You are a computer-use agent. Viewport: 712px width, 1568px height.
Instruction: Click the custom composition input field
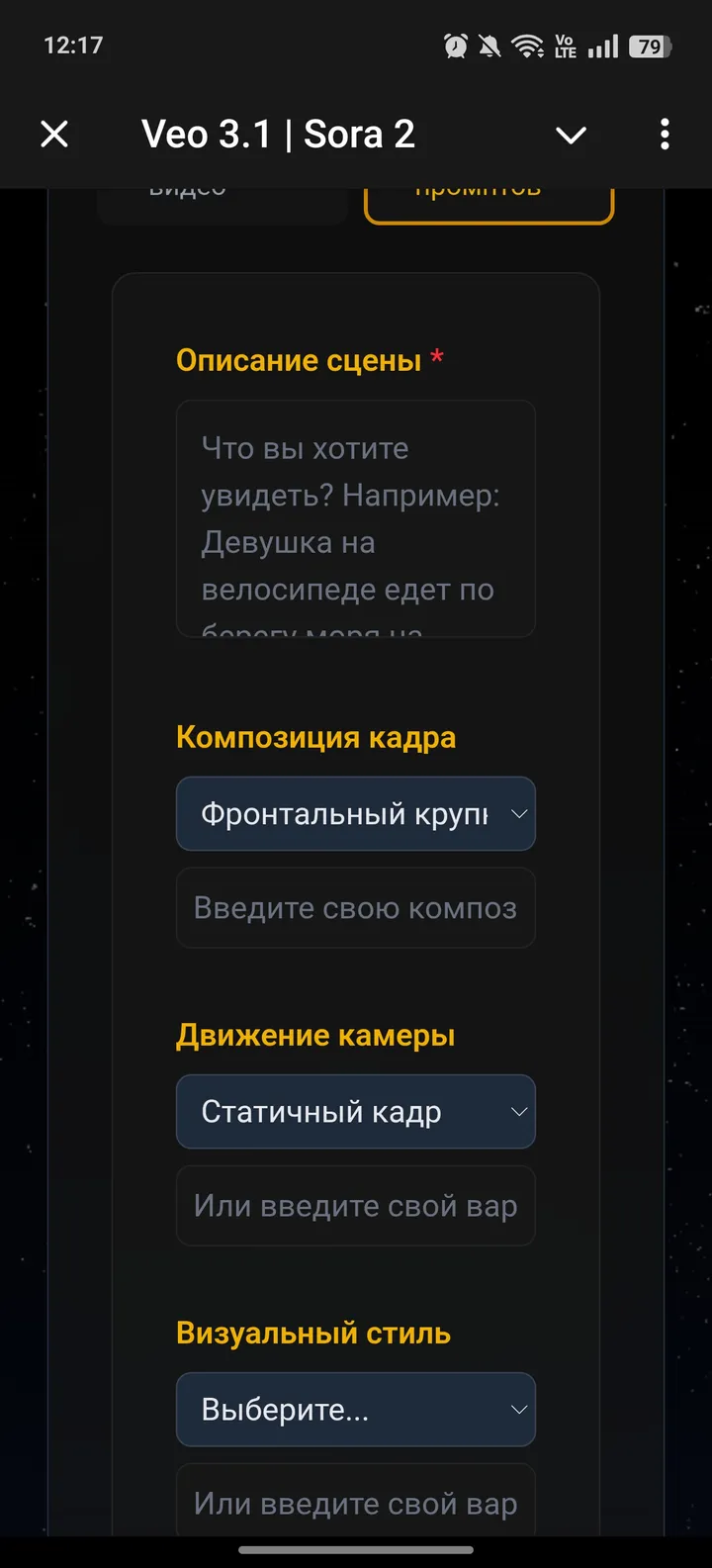click(x=355, y=907)
